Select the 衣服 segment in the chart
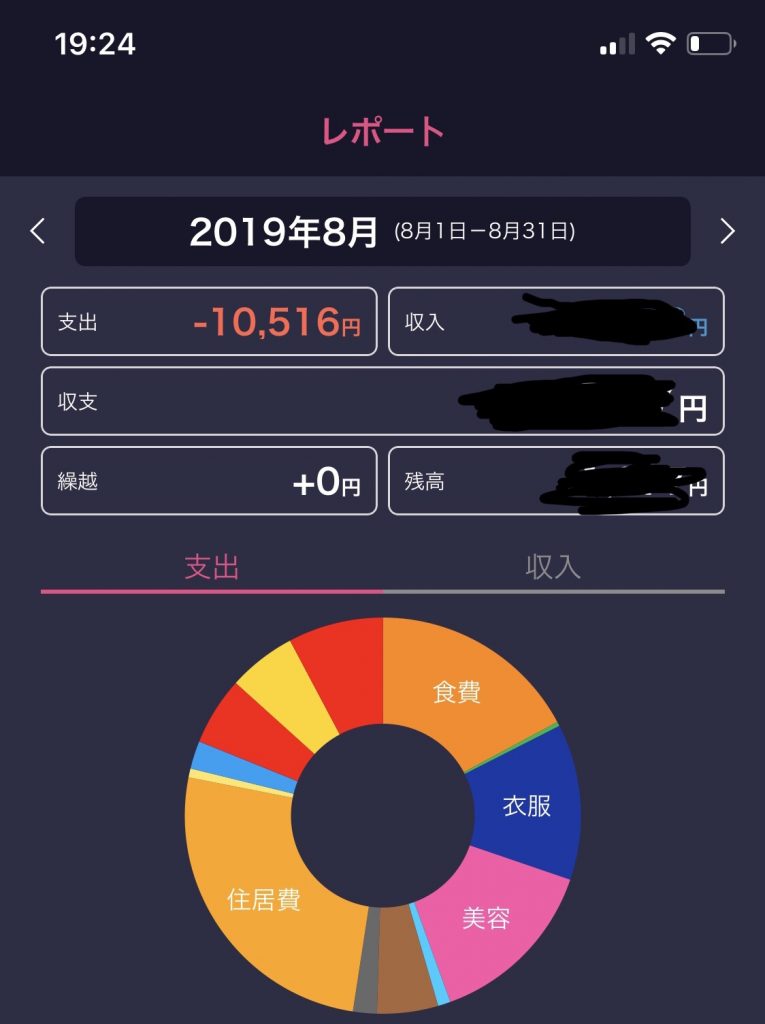Screen dimensions: 765x1024 (527, 805)
